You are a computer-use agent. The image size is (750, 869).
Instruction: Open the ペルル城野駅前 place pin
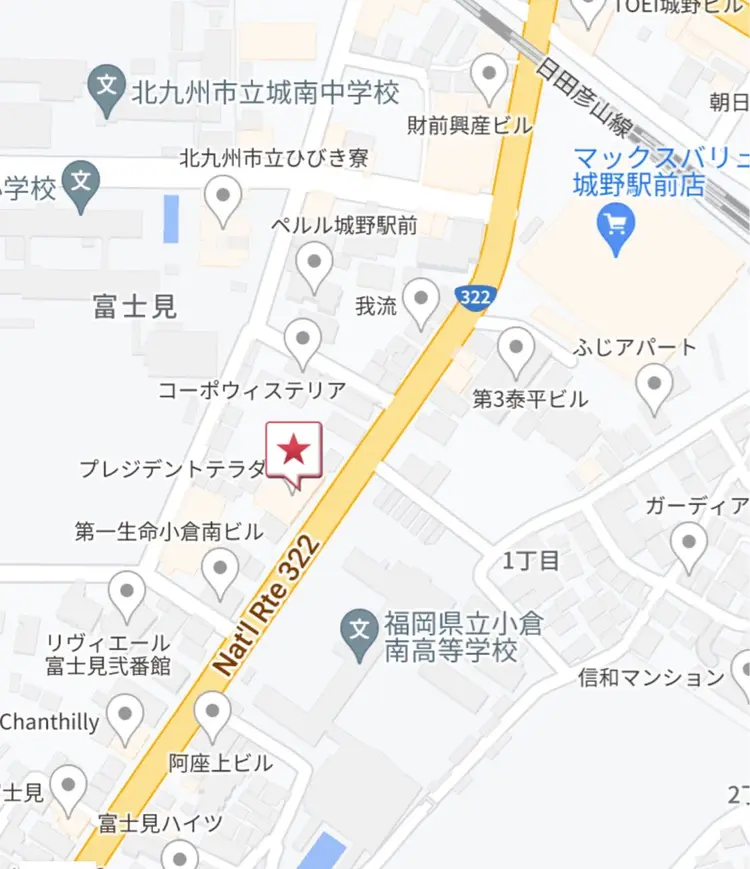(x=315, y=266)
